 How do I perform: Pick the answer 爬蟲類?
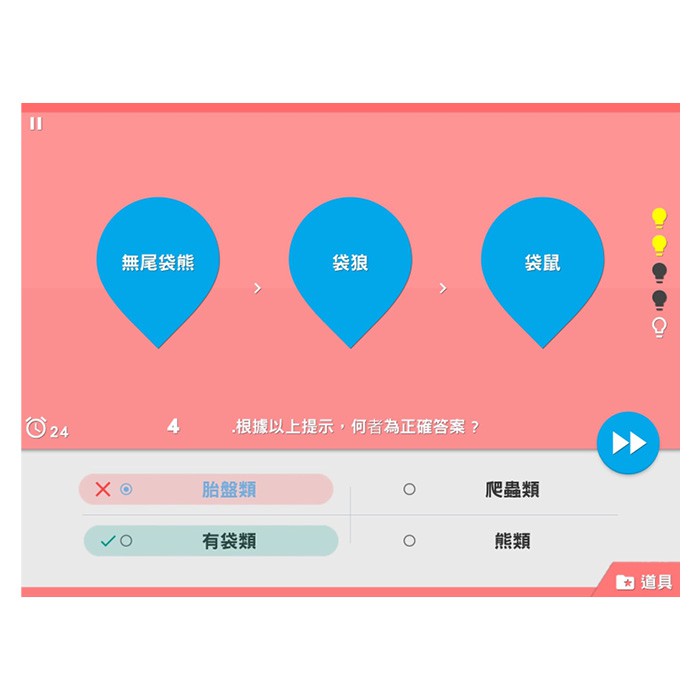(x=487, y=489)
